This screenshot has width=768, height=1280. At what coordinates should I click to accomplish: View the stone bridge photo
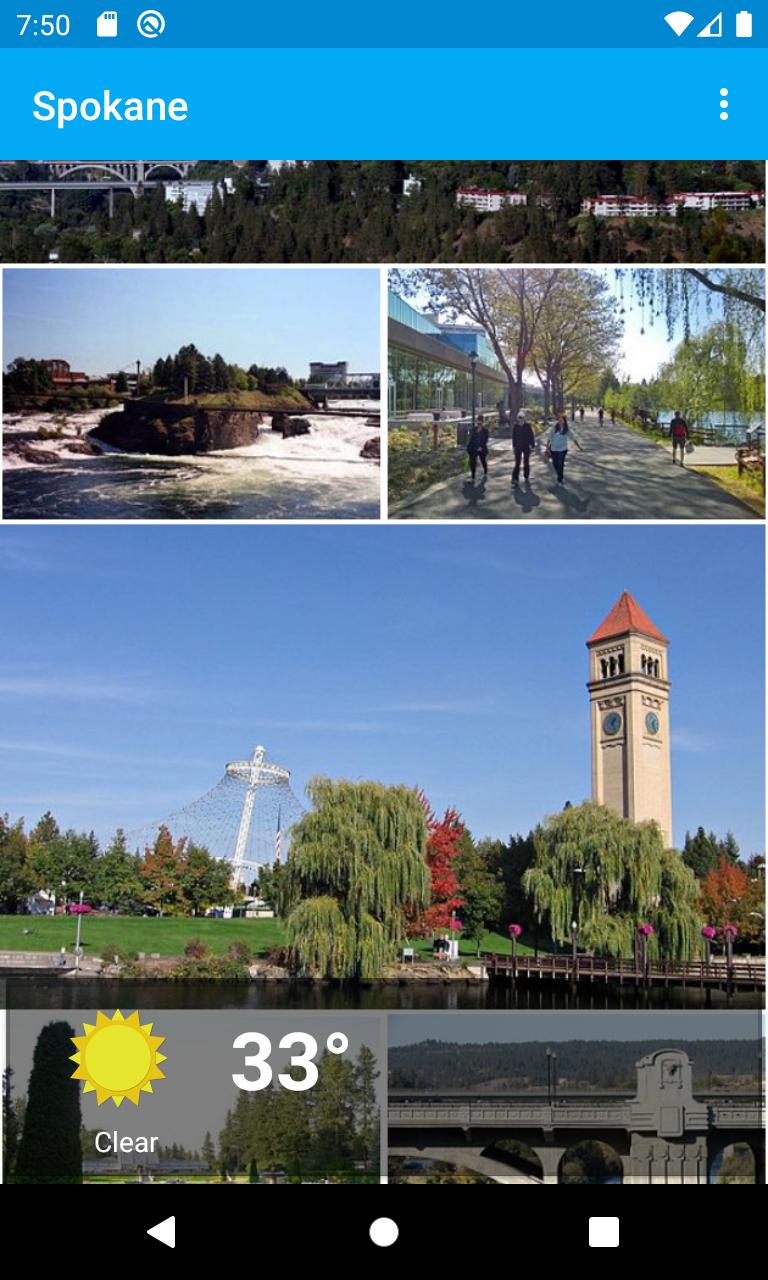[x=575, y=1098]
